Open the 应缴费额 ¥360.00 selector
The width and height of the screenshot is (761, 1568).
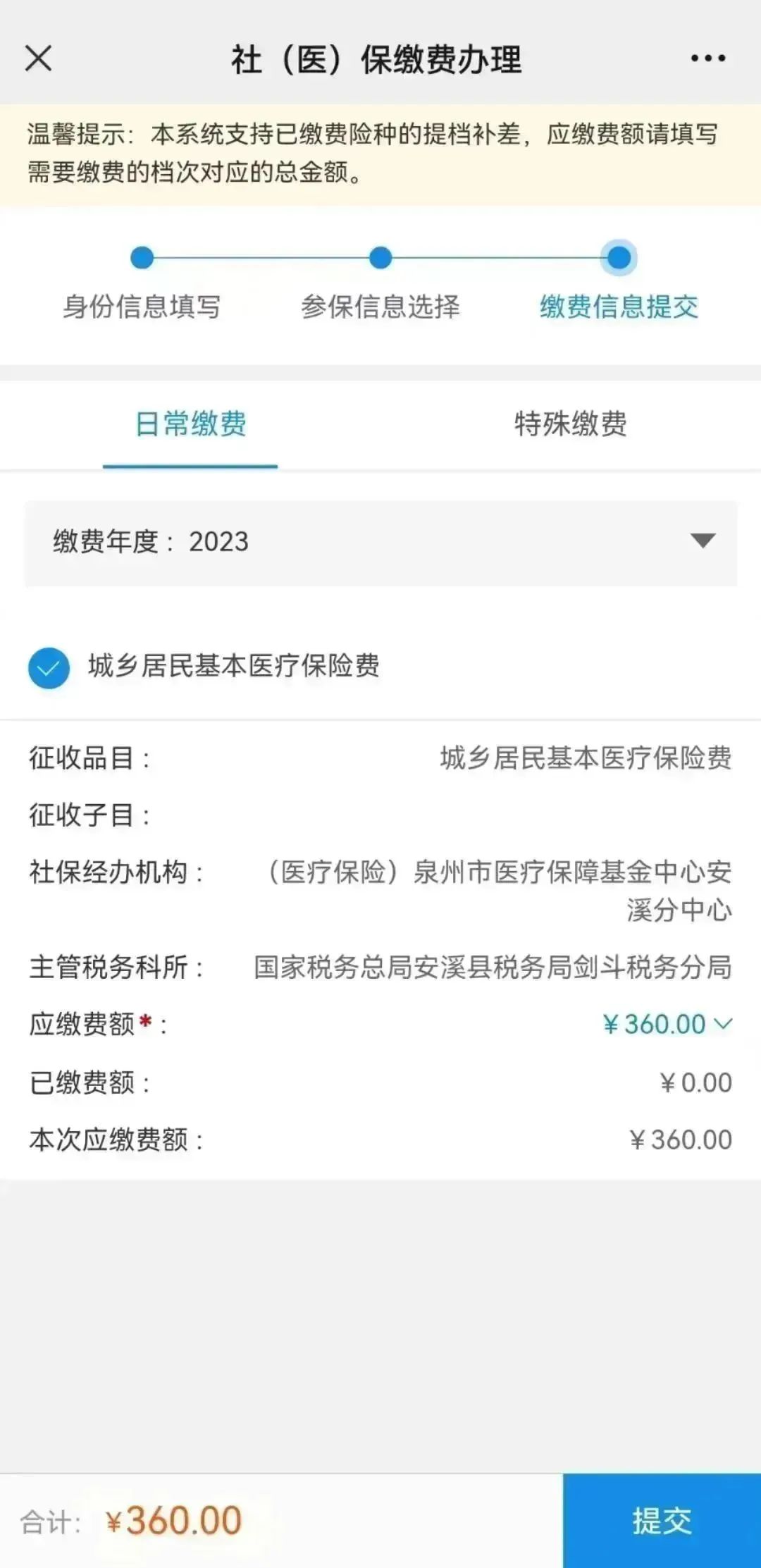click(x=667, y=1024)
